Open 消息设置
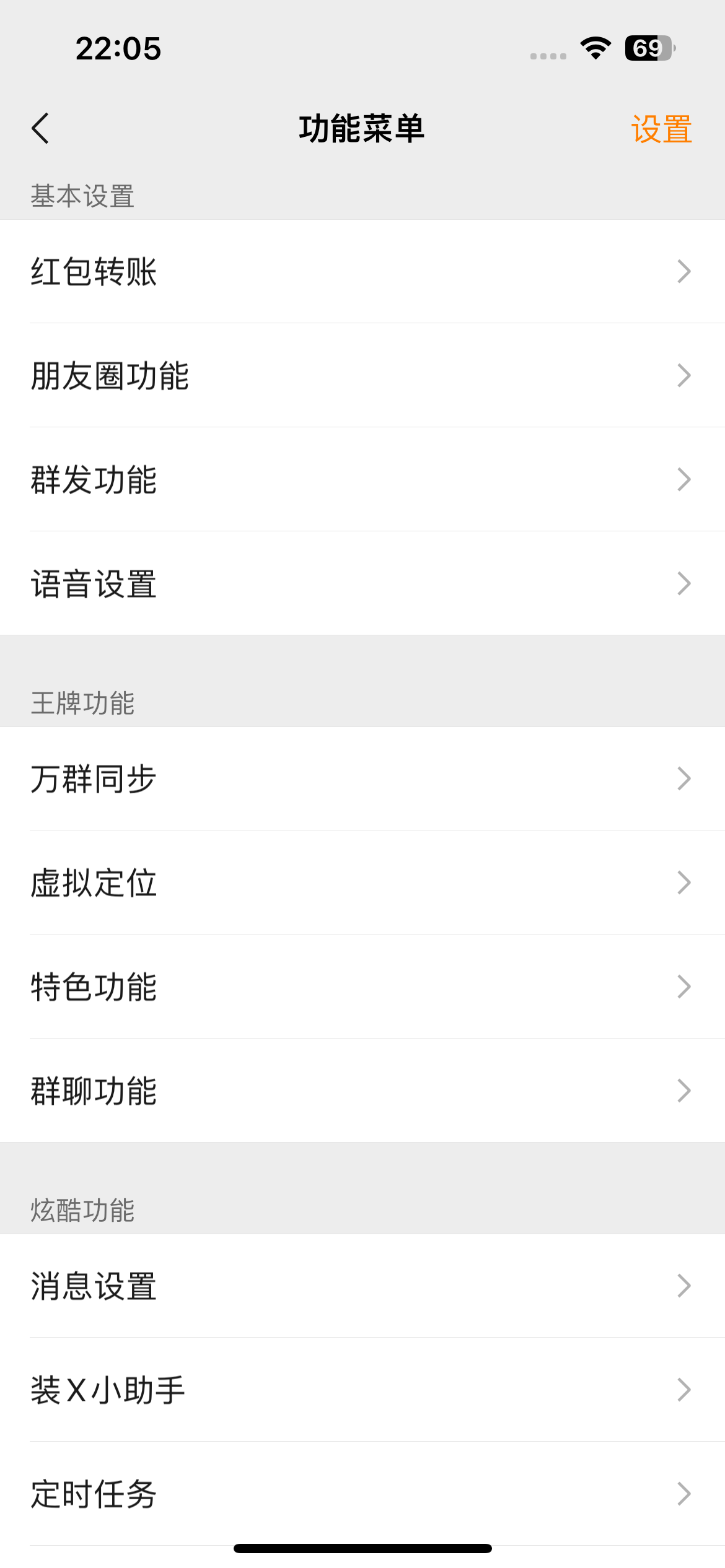The width and height of the screenshot is (725, 1568). pos(362,1286)
